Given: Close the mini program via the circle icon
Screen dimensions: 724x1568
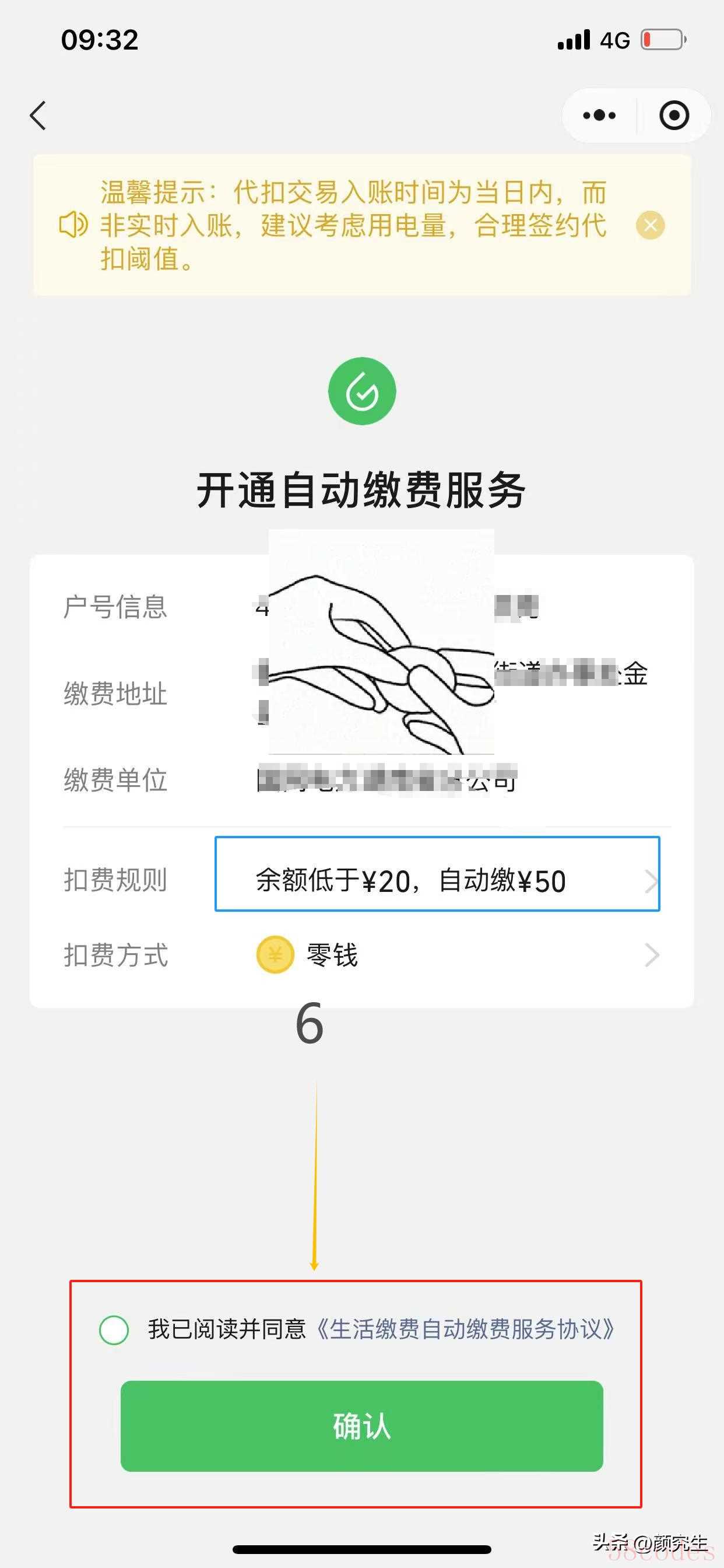Looking at the screenshot, I should (x=674, y=115).
